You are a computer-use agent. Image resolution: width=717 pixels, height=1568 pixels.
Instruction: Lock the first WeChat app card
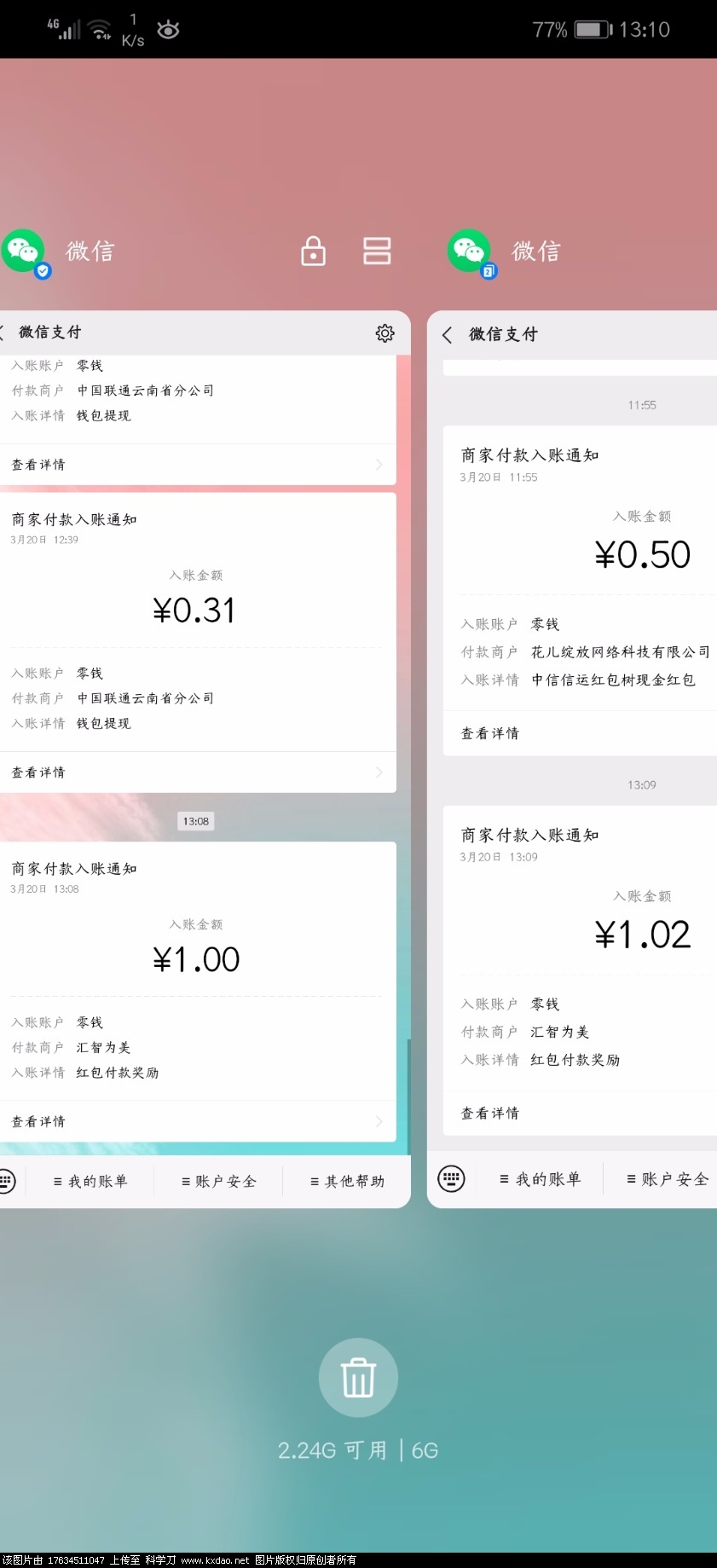point(313,252)
